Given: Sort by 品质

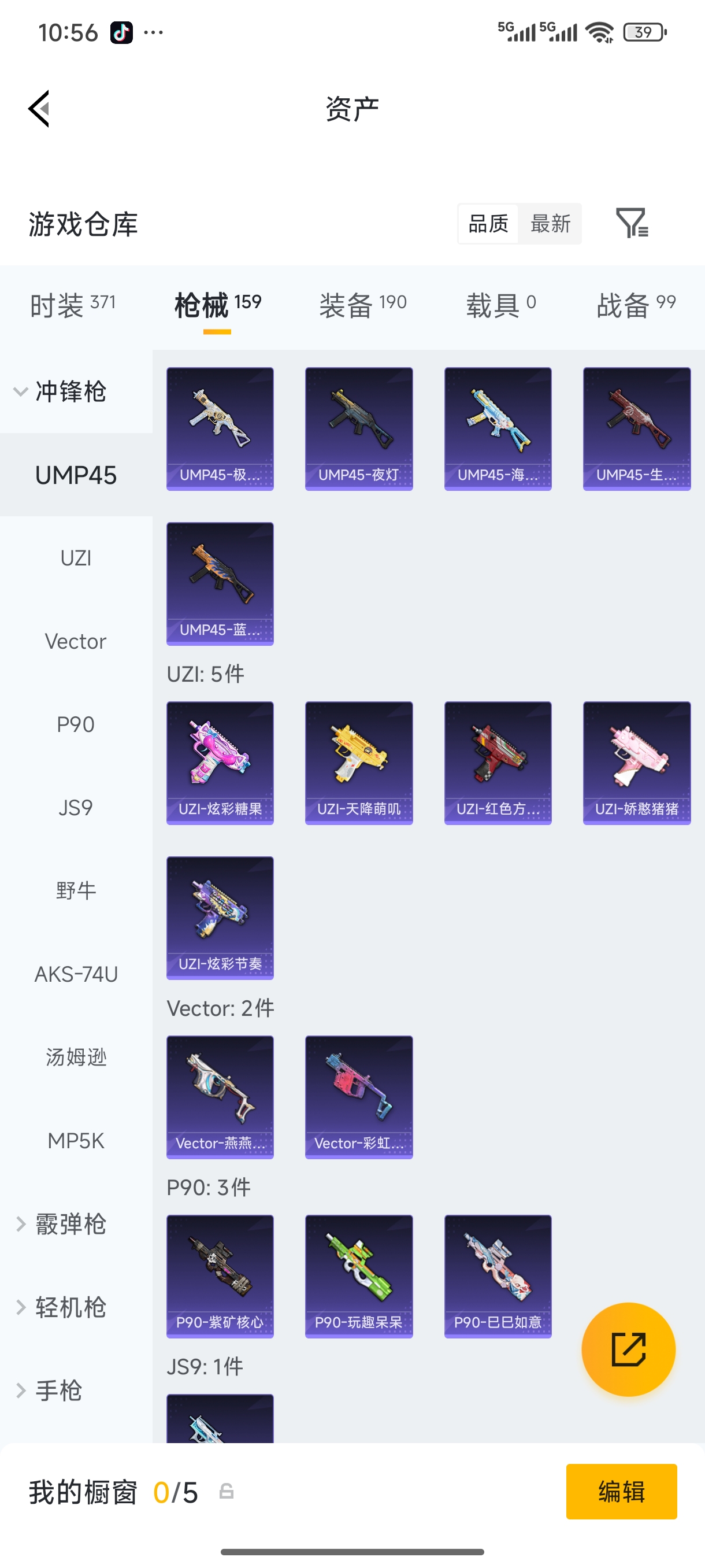Looking at the screenshot, I should click(488, 223).
